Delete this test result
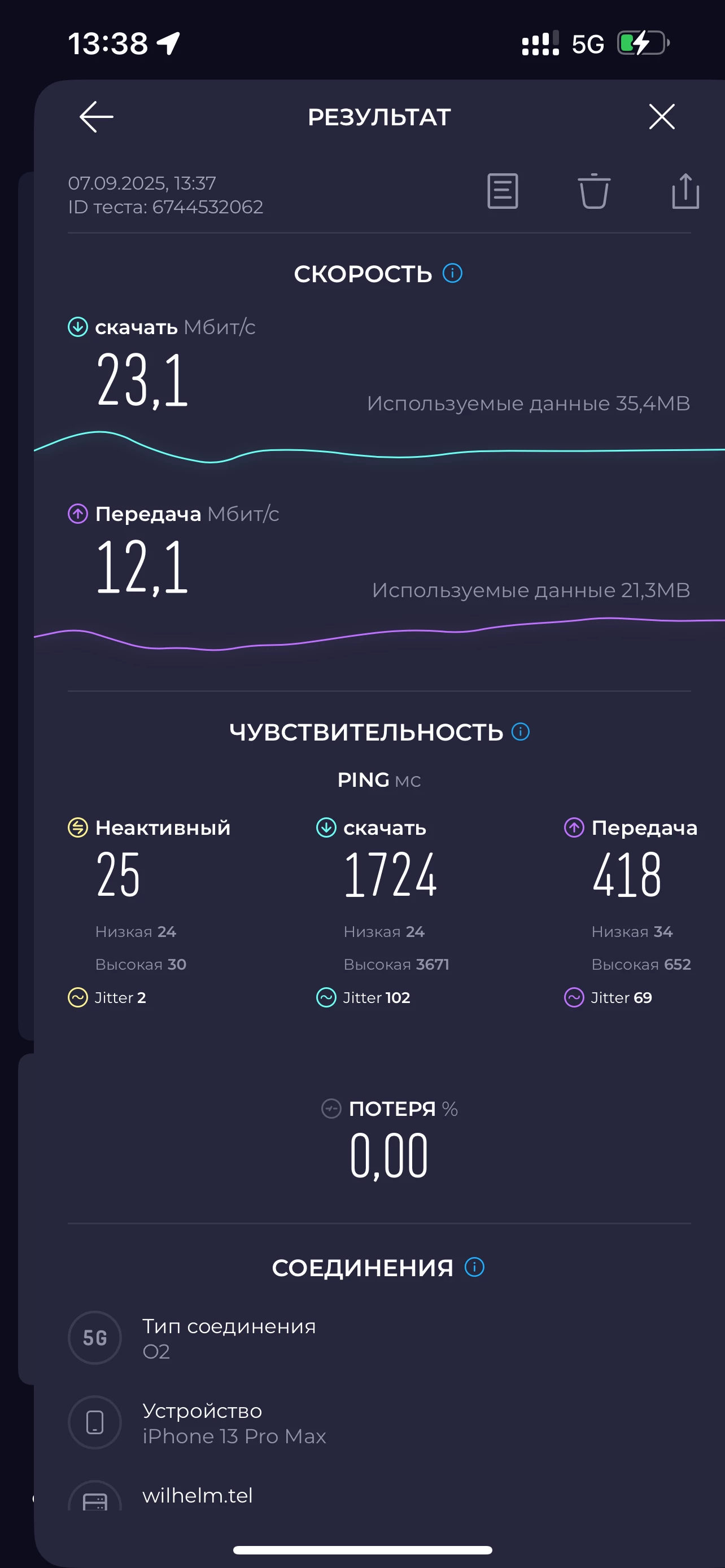Viewport: 725px width, 1568px height. pyautogui.click(x=593, y=191)
